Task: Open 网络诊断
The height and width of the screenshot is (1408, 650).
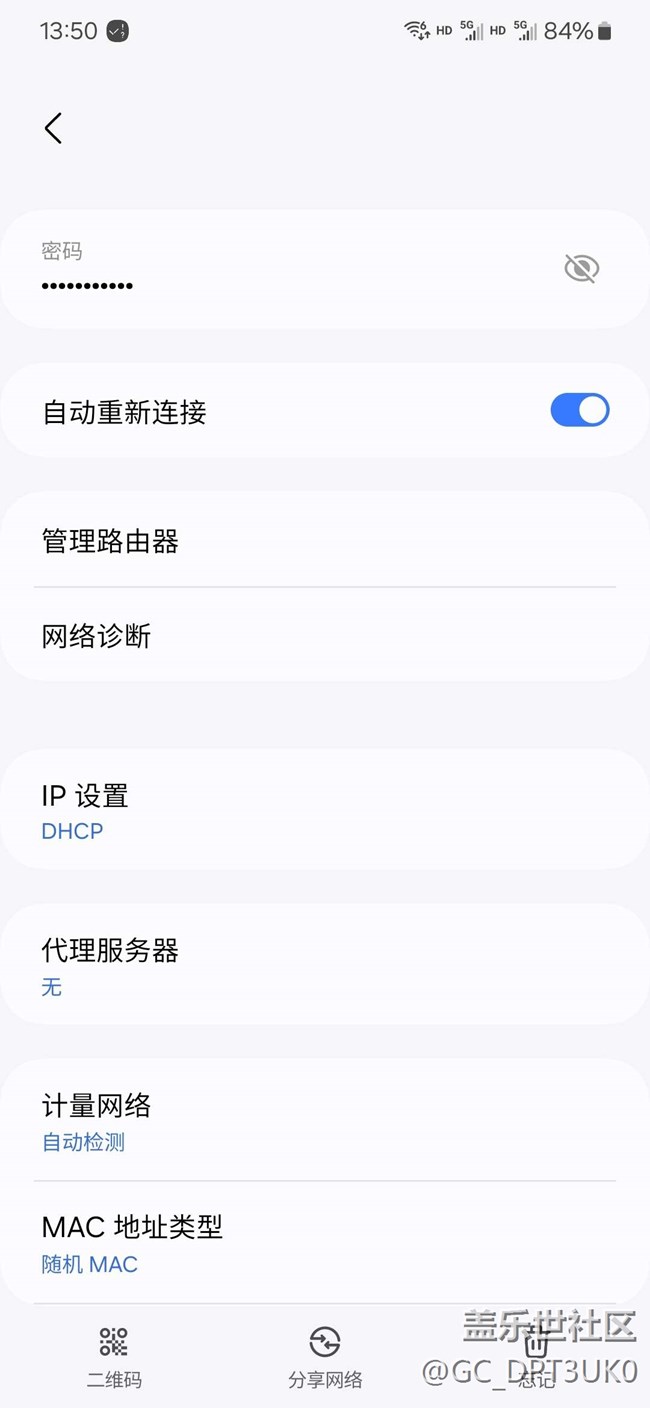Action: [x=325, y=635]
